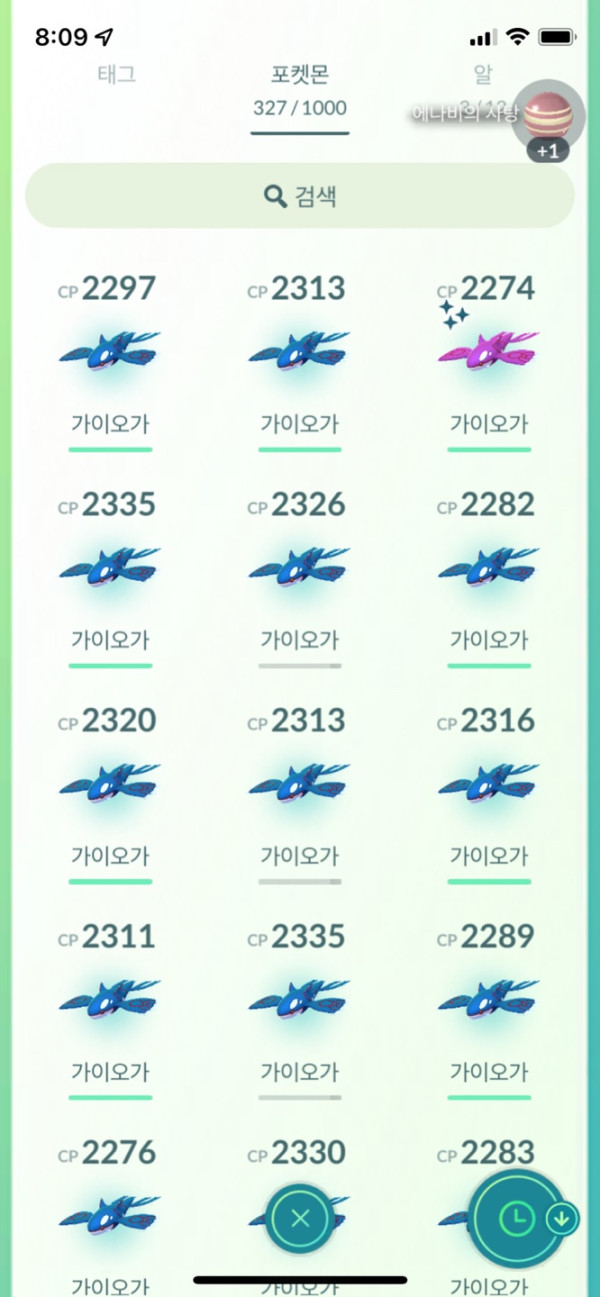The height and width of the screenshot is (1297, 600).
Task: Switch to the 알 tab
Action: [483, 74]
